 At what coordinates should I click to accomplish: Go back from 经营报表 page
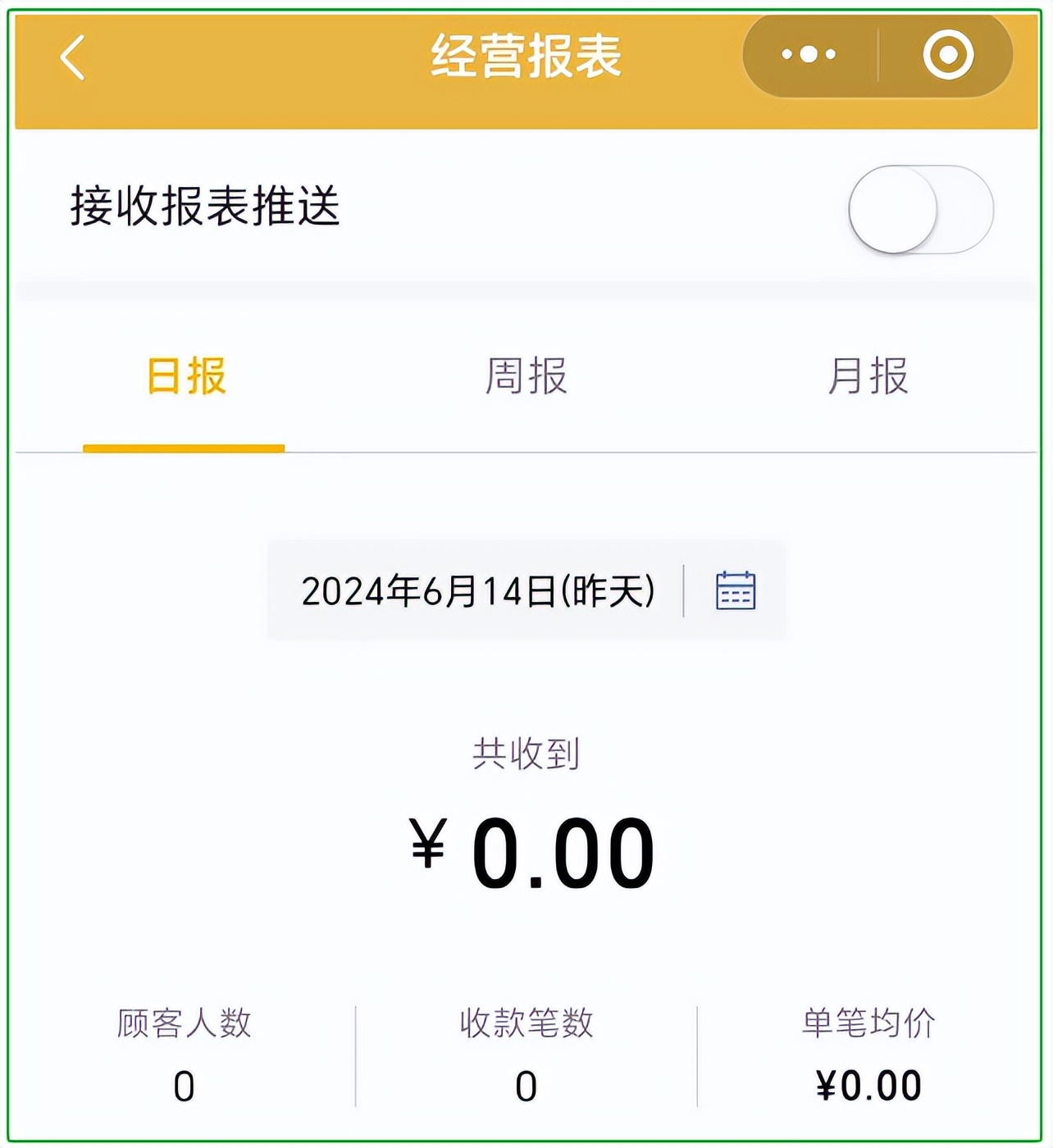point(73,57)
